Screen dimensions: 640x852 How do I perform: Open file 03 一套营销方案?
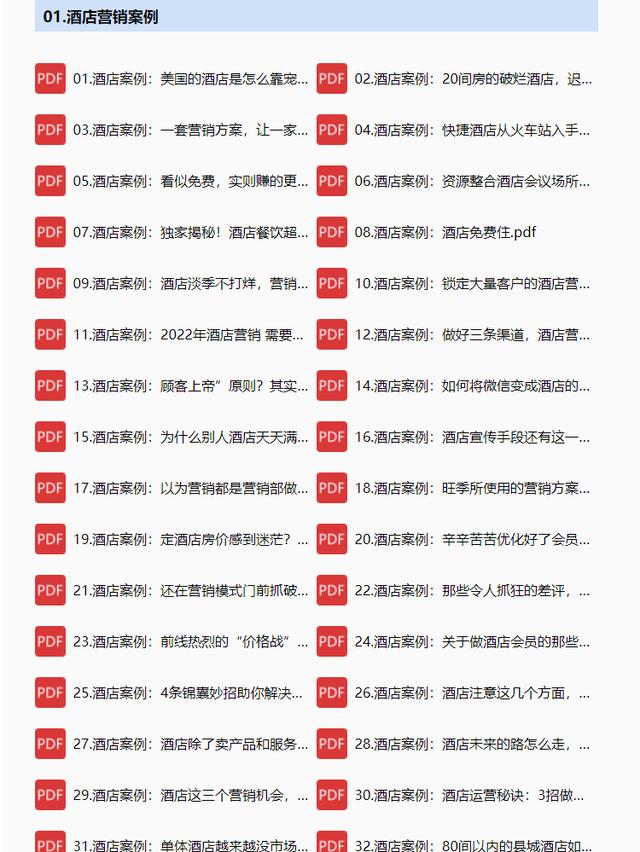[190, 130]
